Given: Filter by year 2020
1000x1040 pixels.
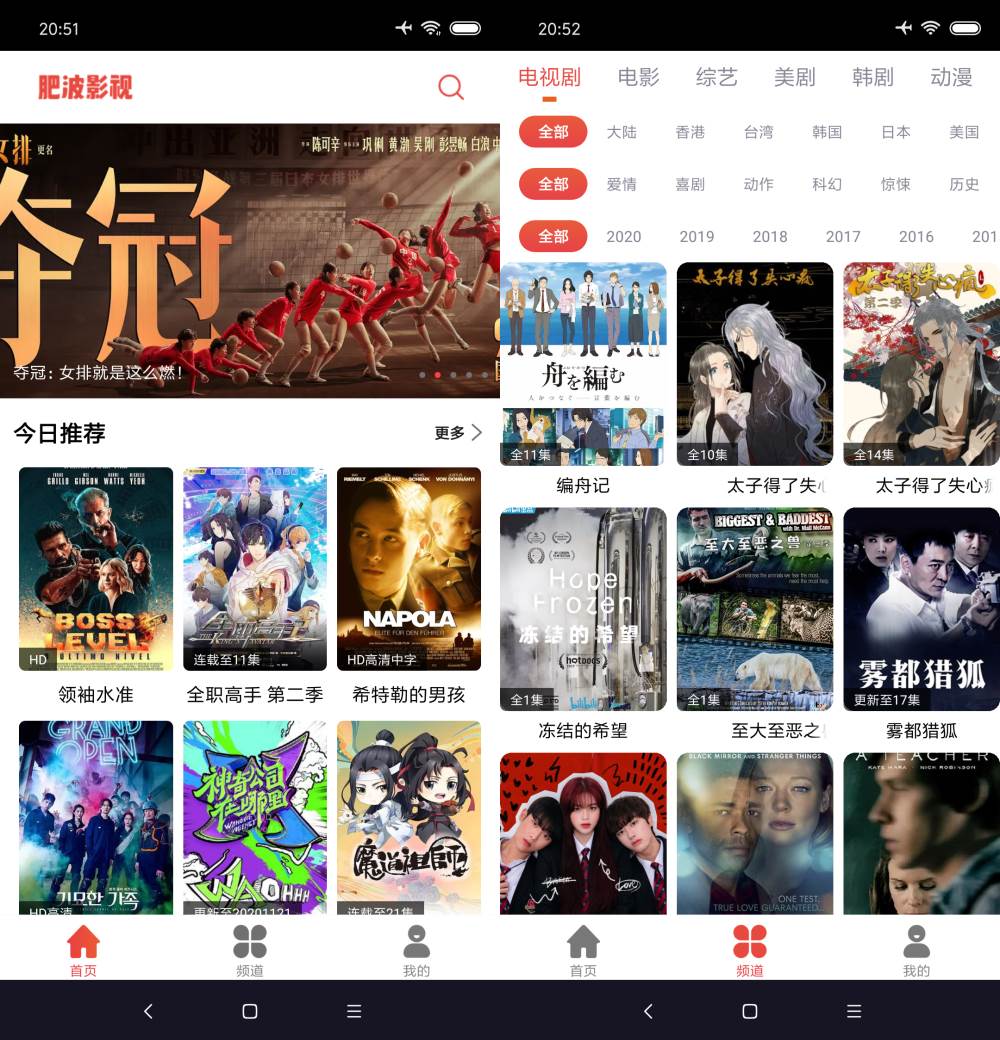Looking at the screenshot, I should (x=623, y=236).
